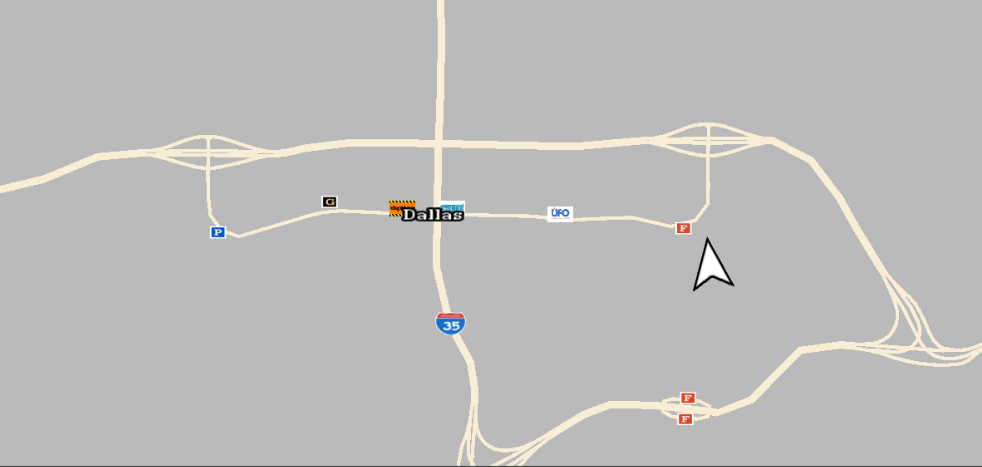
Task: Tap the UFO company marker
Action: tap(560, 213)
